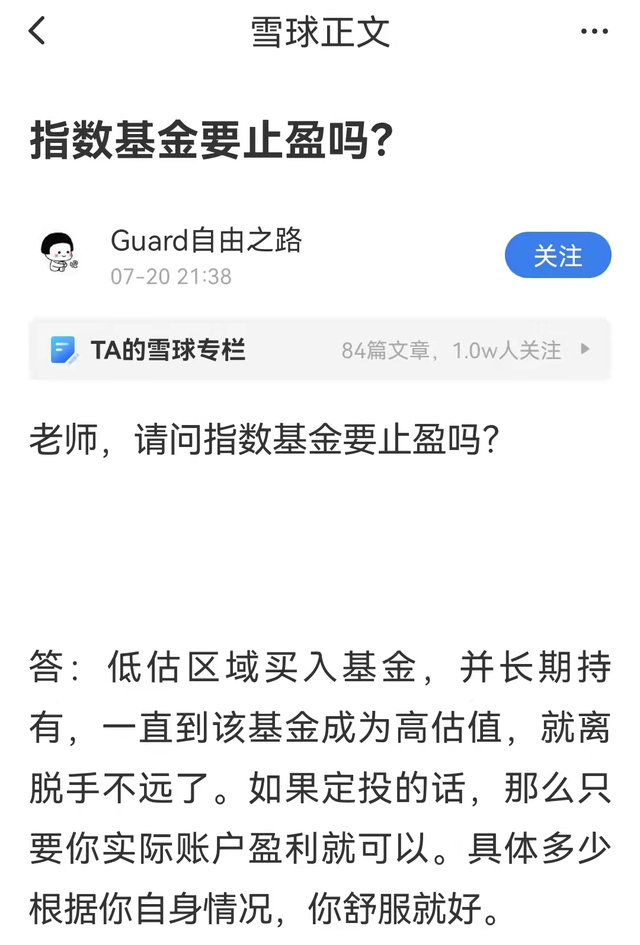This screenshot has width=640, height=945.
Task: Follow Guard自由之路 with the 关注 button
Action: click(557, 256)
